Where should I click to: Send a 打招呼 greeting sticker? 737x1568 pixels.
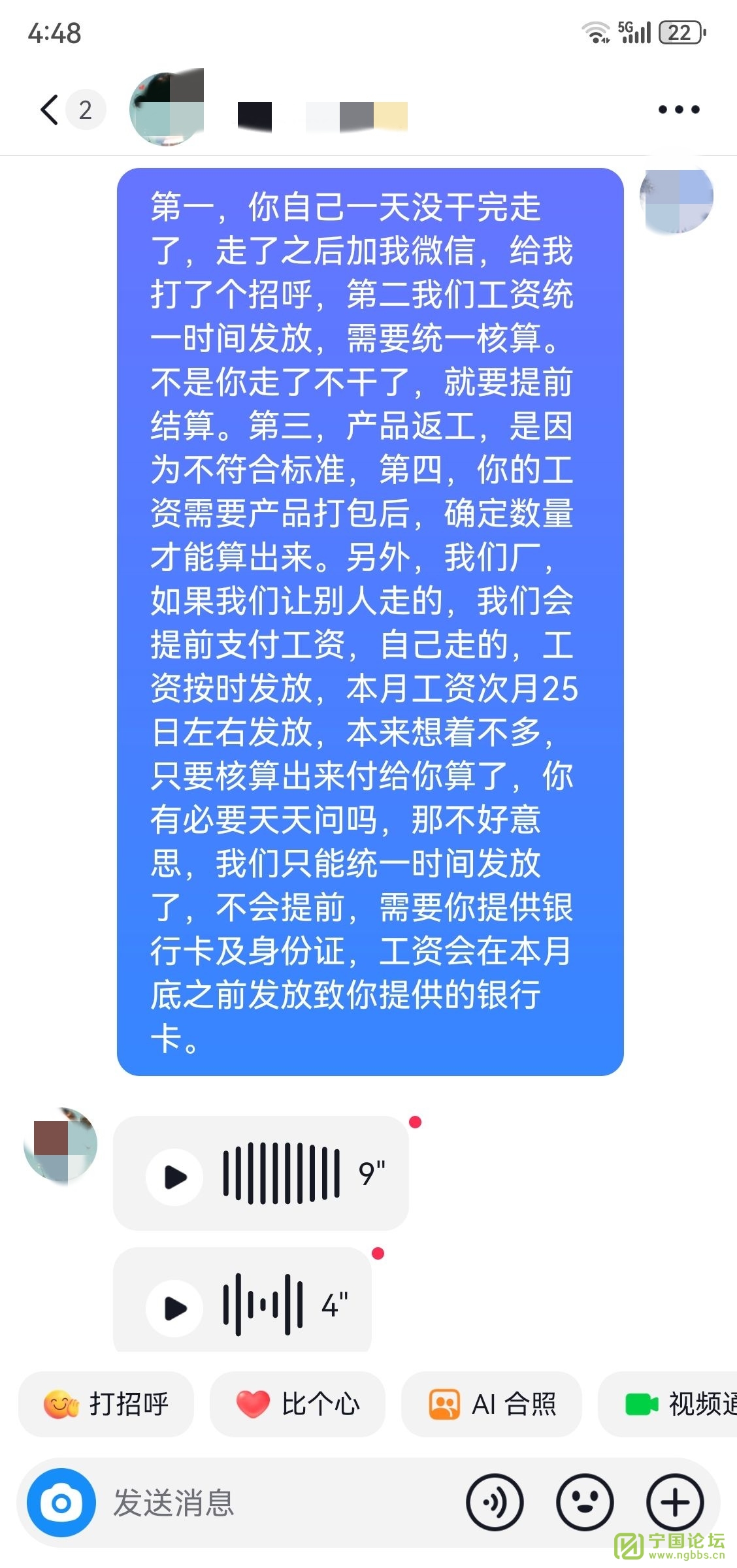coord(106,1404)
